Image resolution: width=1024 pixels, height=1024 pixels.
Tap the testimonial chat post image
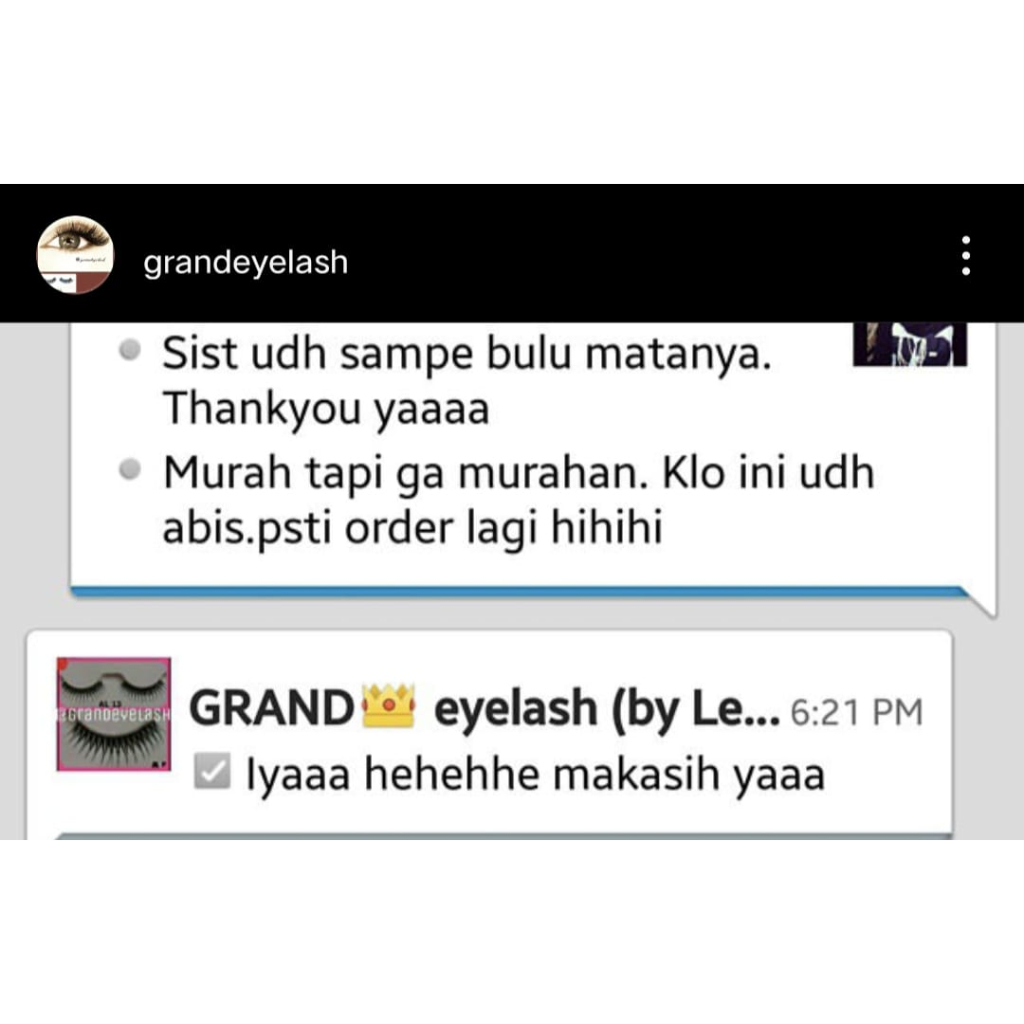pos(512,580)
